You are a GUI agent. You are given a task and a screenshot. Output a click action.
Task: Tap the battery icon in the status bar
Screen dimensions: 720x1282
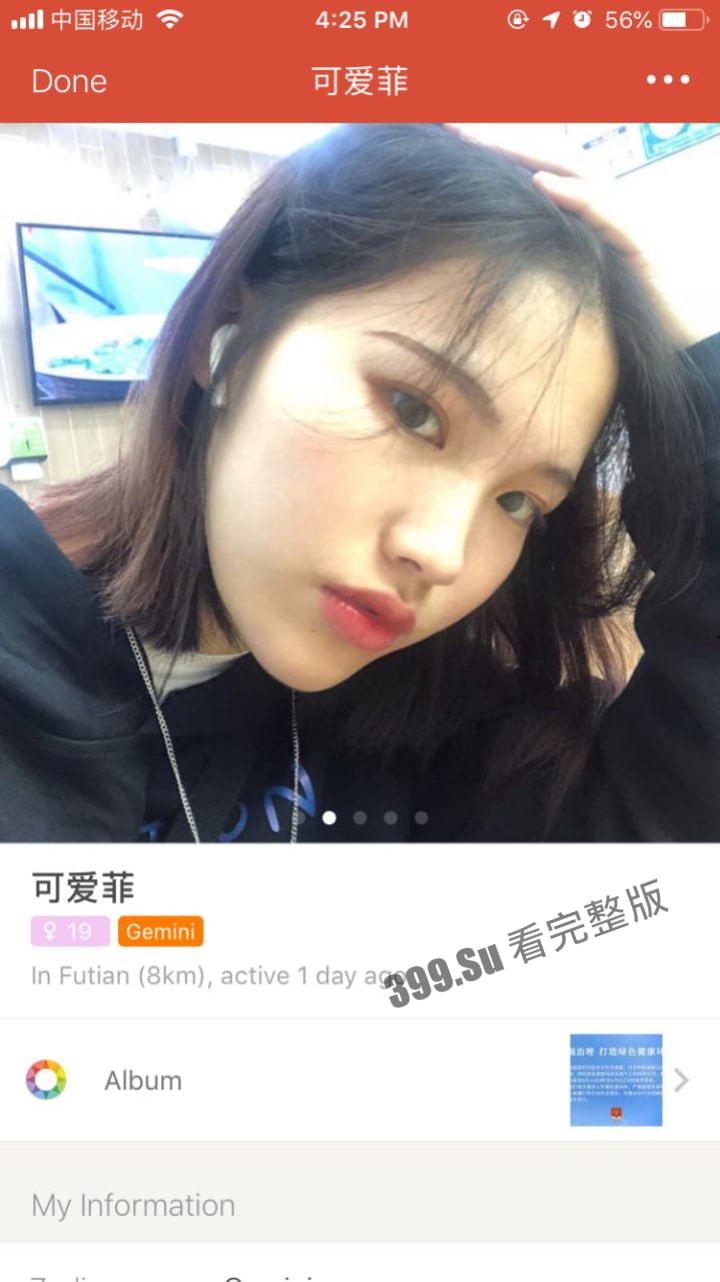click(x=680, y=18)
